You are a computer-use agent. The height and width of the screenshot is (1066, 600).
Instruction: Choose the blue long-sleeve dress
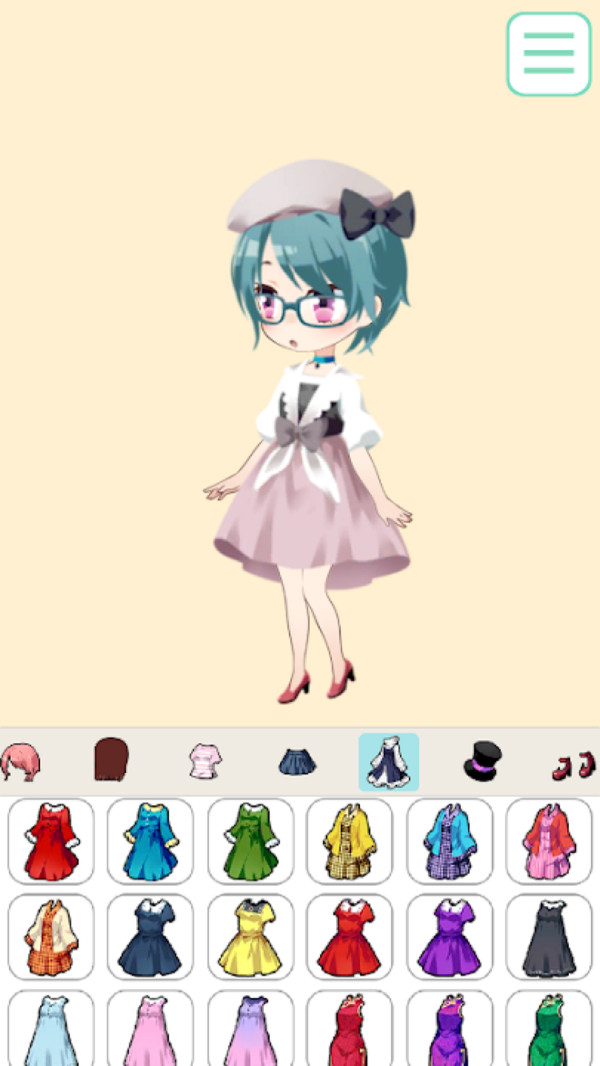150,841
